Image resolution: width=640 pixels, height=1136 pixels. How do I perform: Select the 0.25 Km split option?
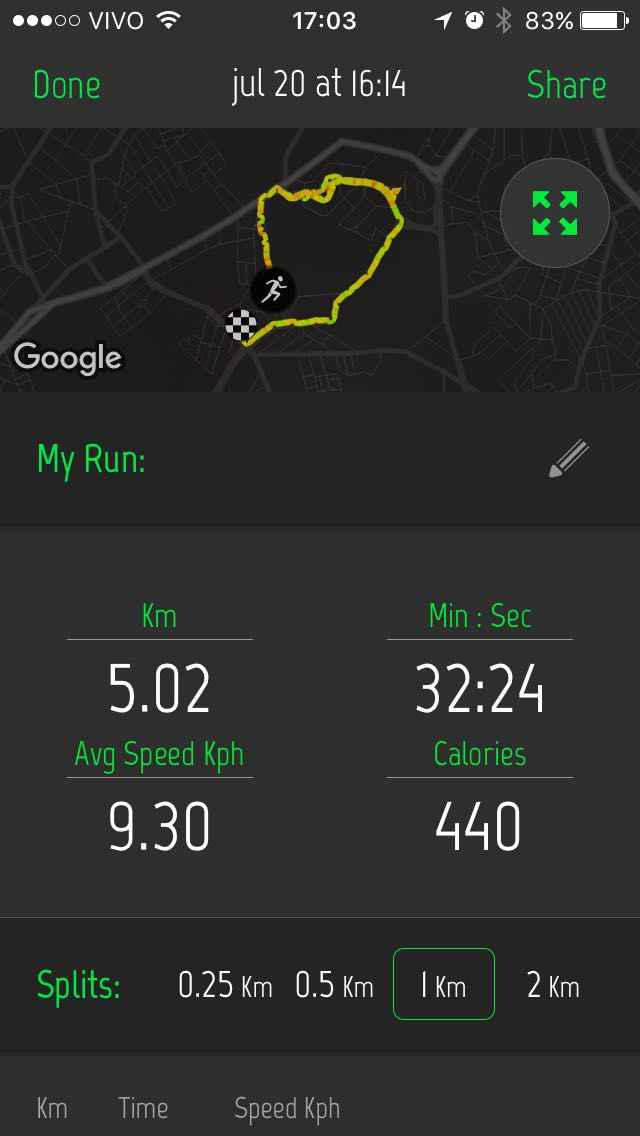point(225,986)
